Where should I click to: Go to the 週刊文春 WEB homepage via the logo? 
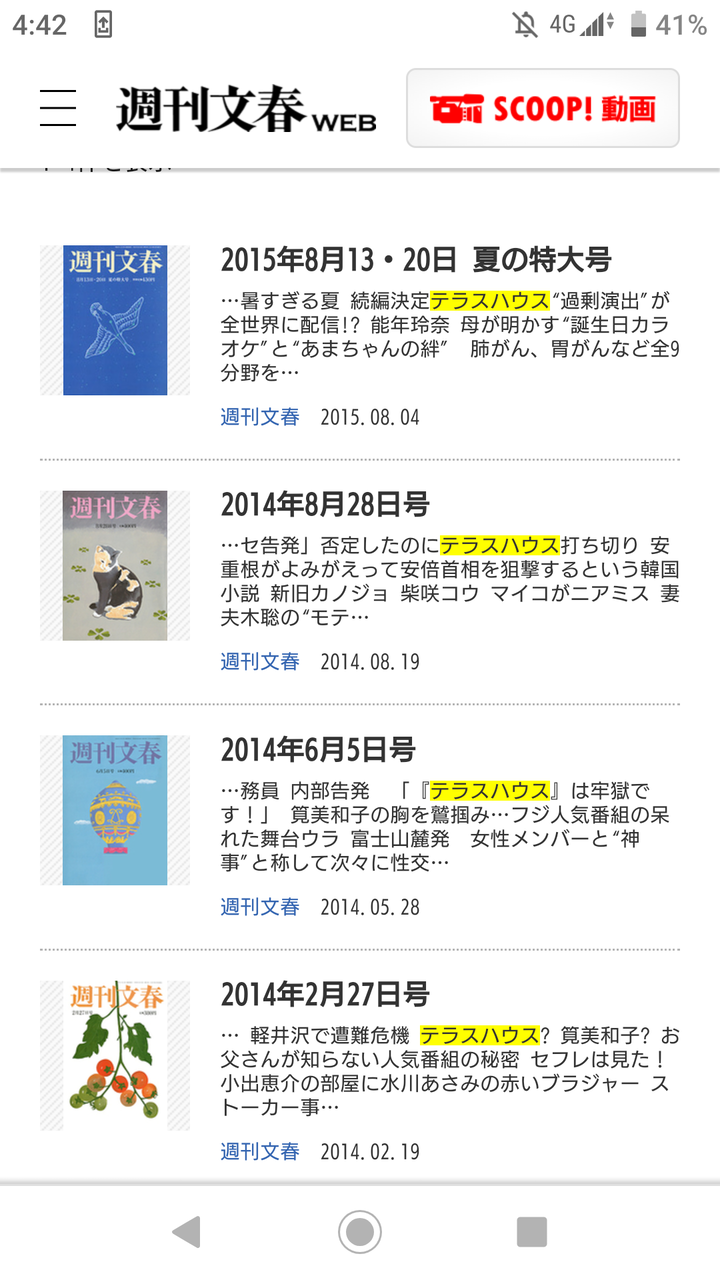click(x=246, y=109)
